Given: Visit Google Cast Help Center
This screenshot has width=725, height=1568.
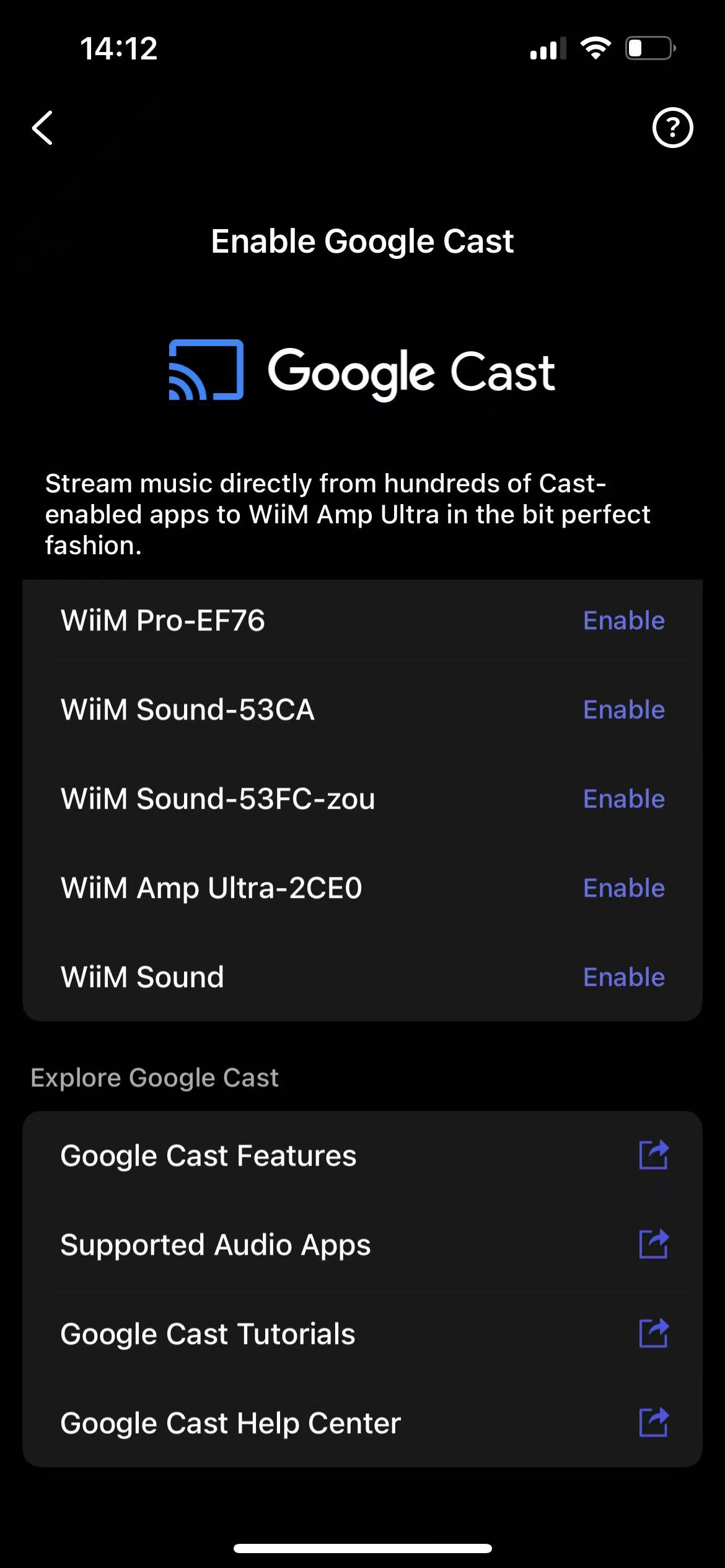Looking at the screenshot, I should coord(362,1423).
